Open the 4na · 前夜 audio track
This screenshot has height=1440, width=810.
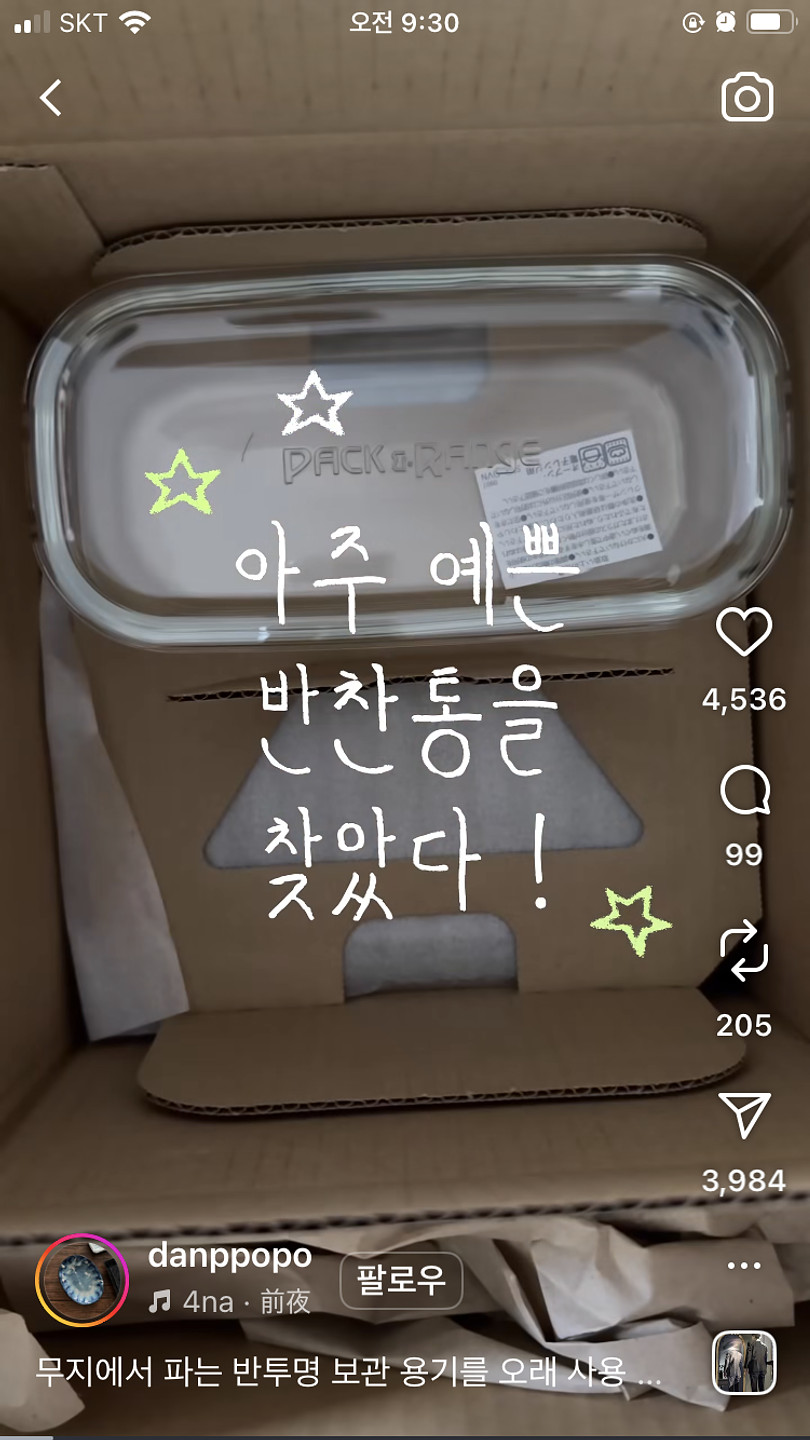[x=230, y=1302]
